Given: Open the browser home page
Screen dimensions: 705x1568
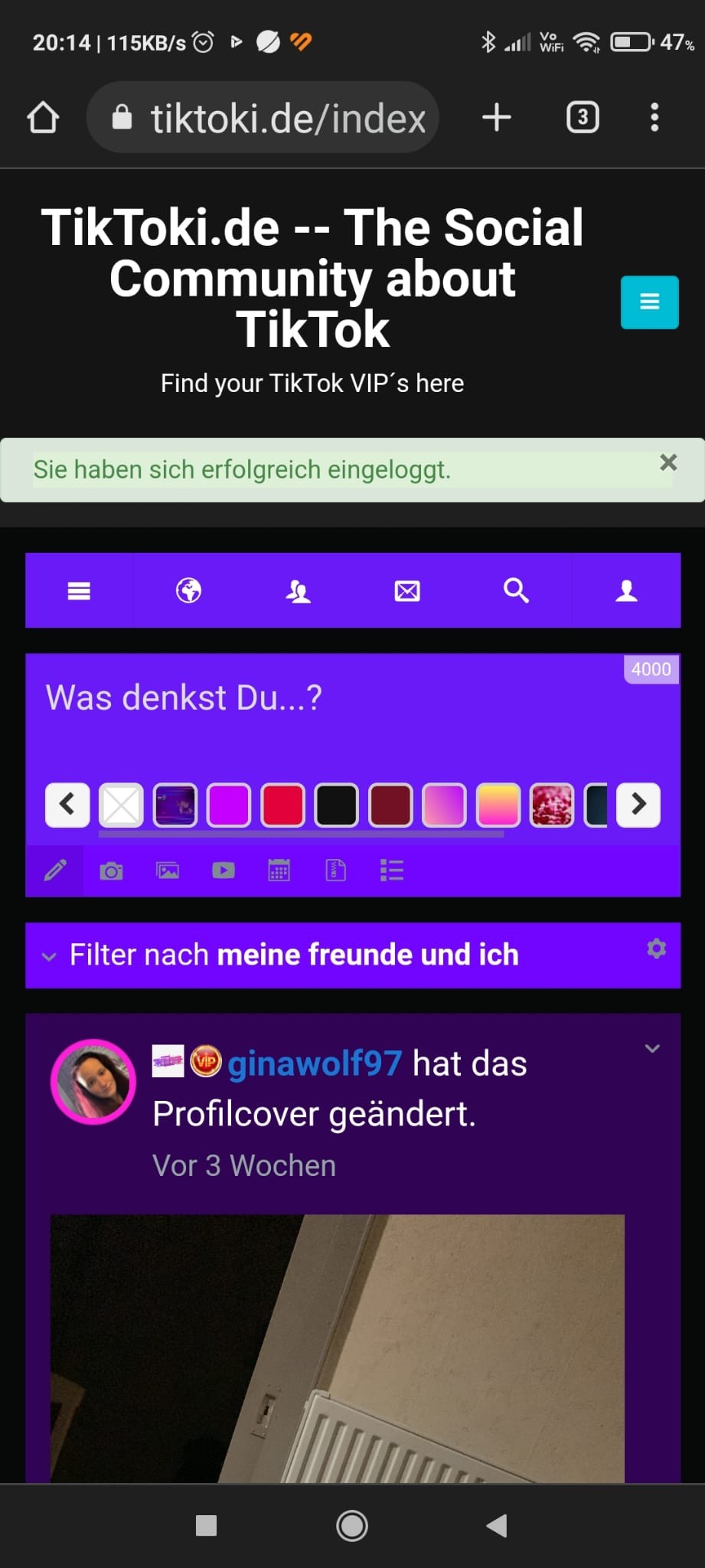Looking at the screenshot, I should [x=43, y=118].
